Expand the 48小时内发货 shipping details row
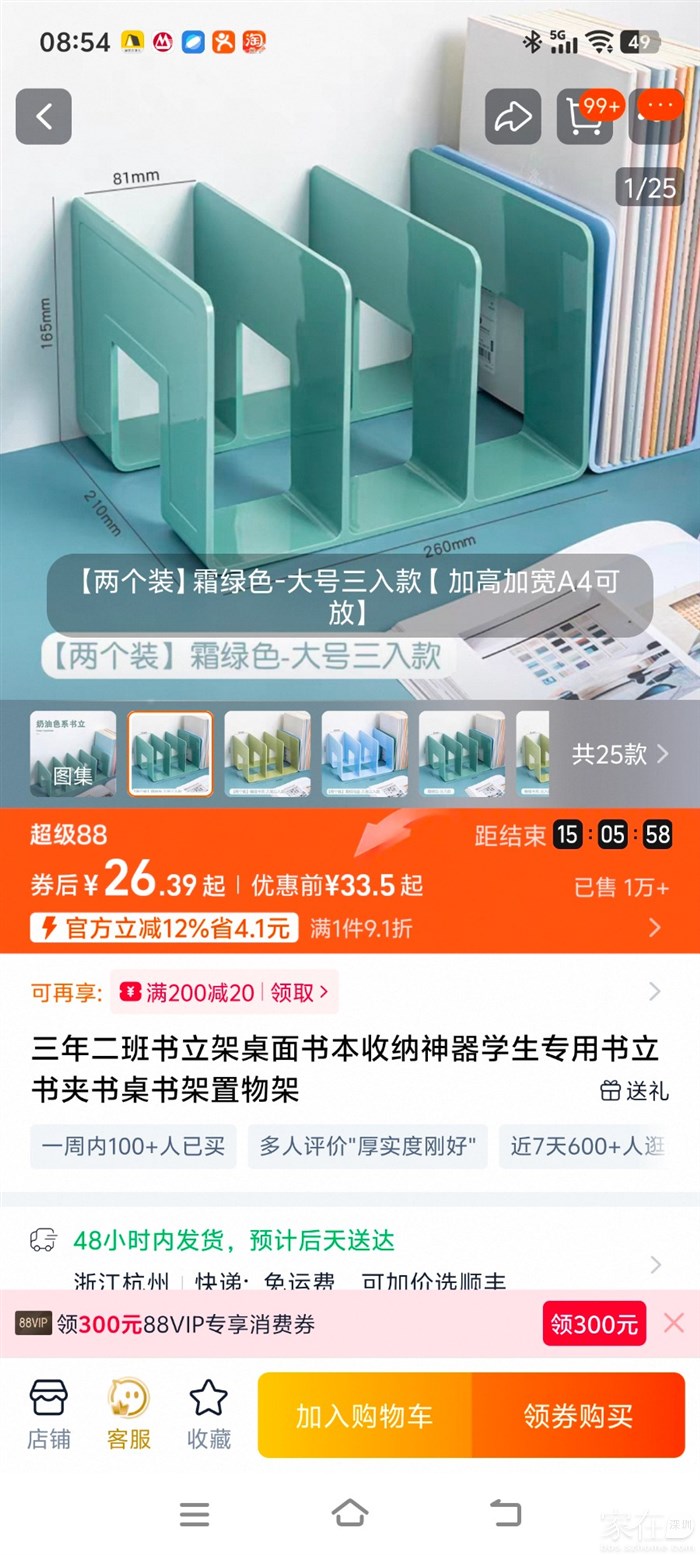Image resolution: width=700 pixels, height=1555 pixels. click(x=655, y=1264)
